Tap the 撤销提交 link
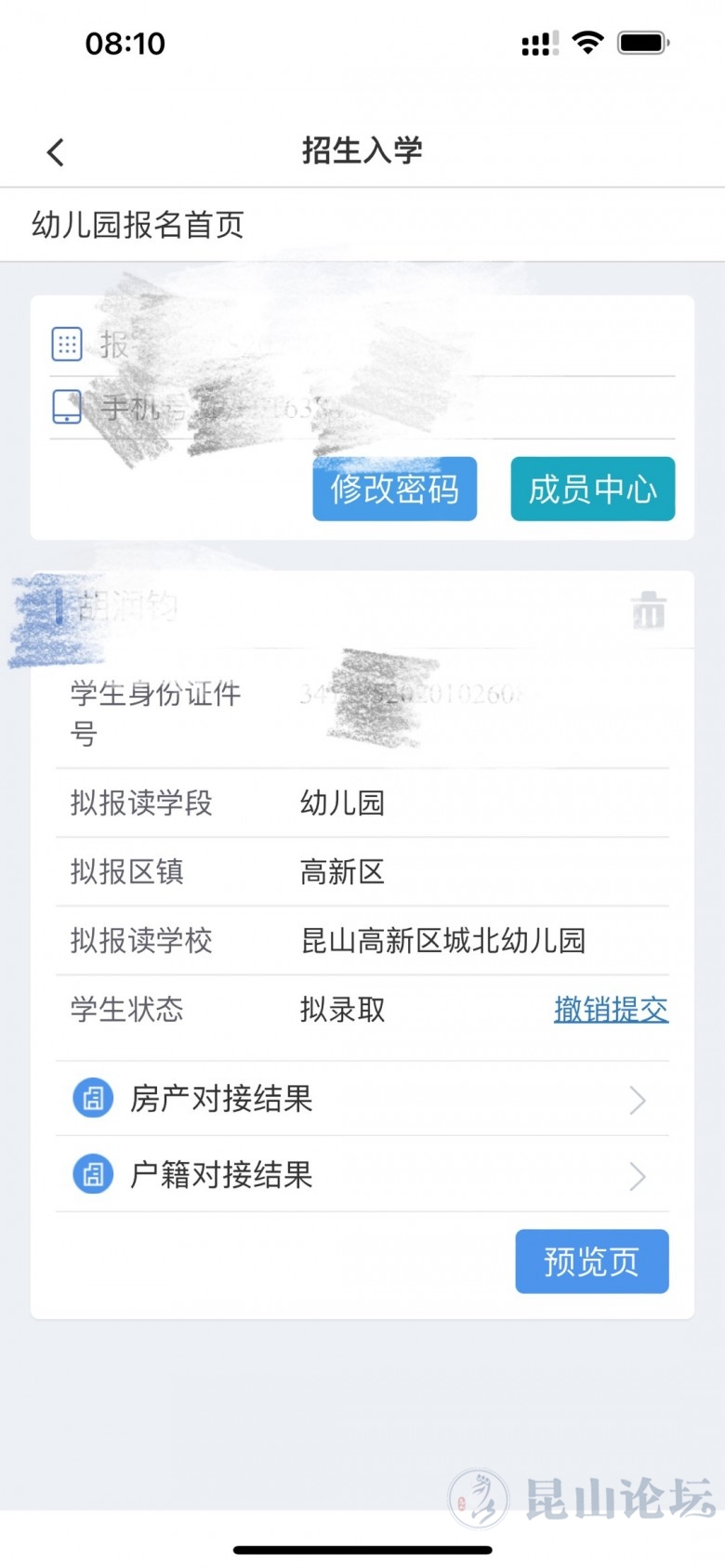725x1568 pixels. 611,1010
